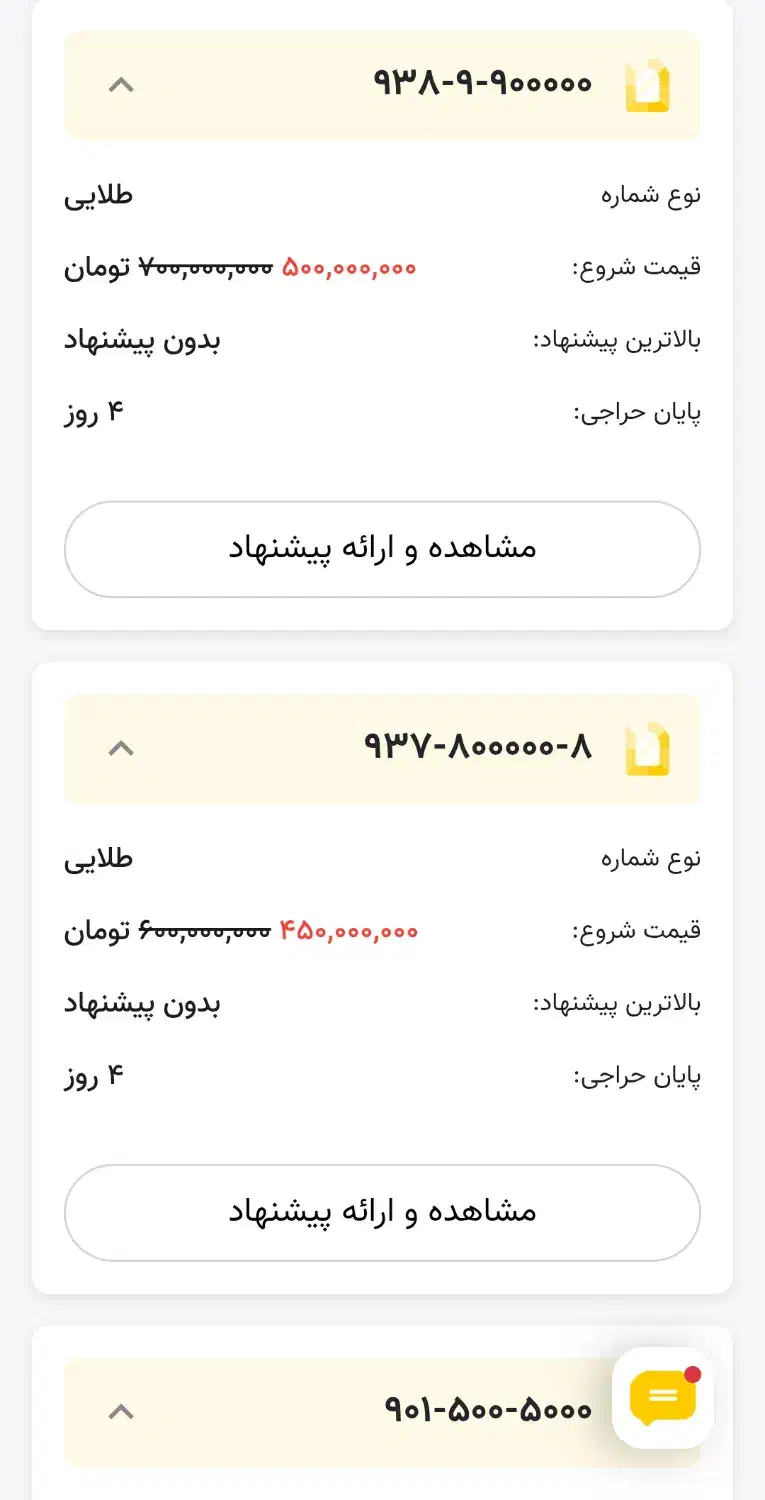
Task: Click the discounted price ۴۵۰,۰۰۰,۰۰۰ in red
Action: pyautogui.click(x=348, y=930)
